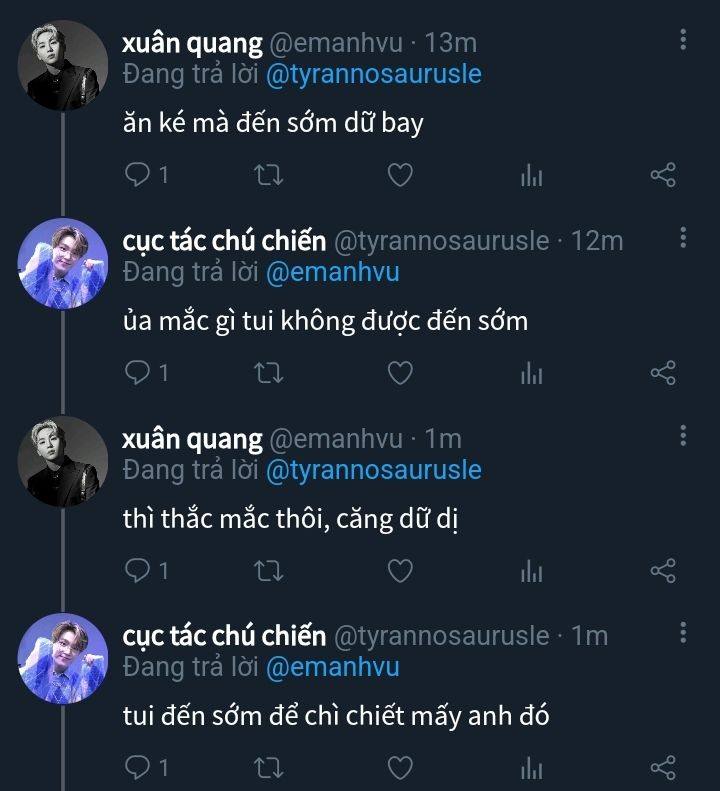Open the @tyrannosaurusle mention above "ăn ké mà đến sớm"

click(374, 74)
